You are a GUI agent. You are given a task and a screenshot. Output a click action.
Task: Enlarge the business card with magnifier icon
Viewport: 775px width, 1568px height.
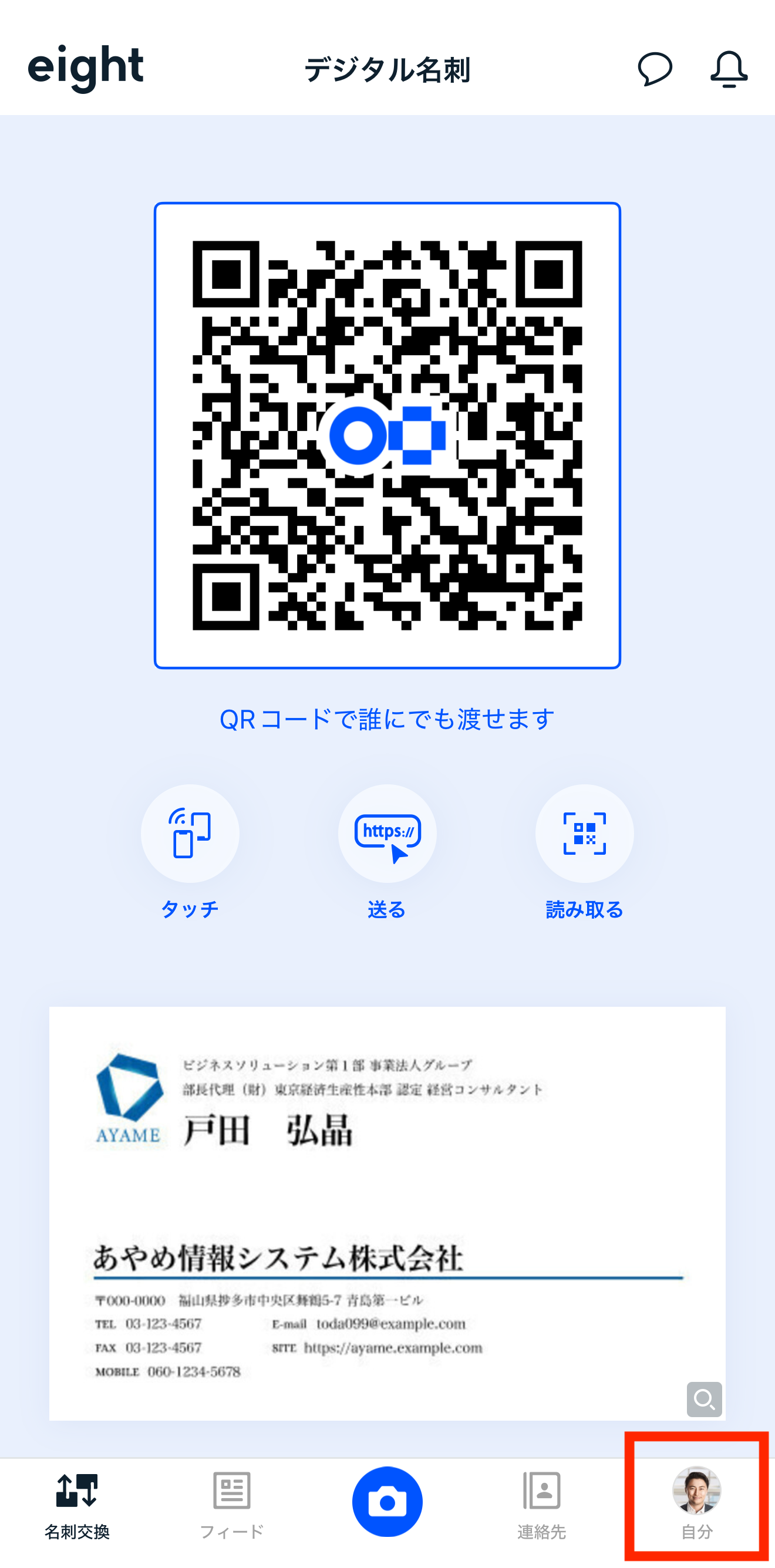click(704, 1399)
